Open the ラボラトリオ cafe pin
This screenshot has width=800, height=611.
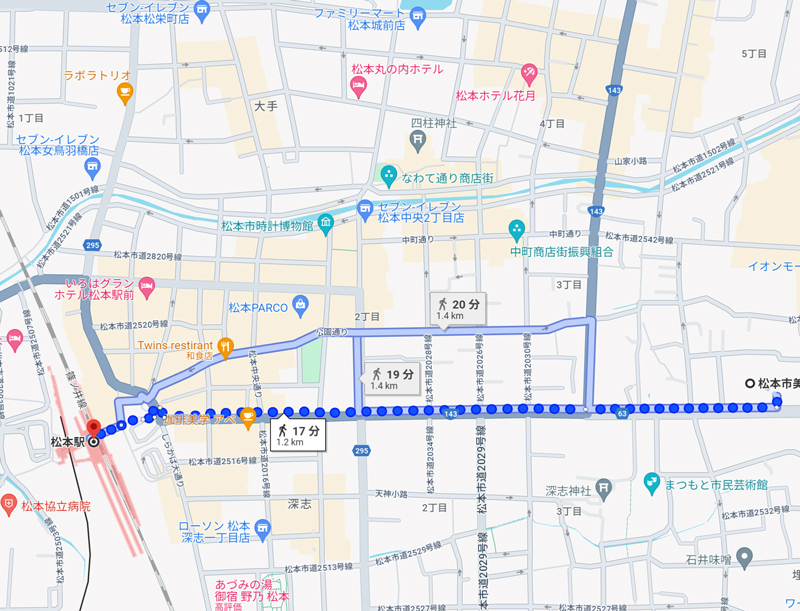click(125, 95)
